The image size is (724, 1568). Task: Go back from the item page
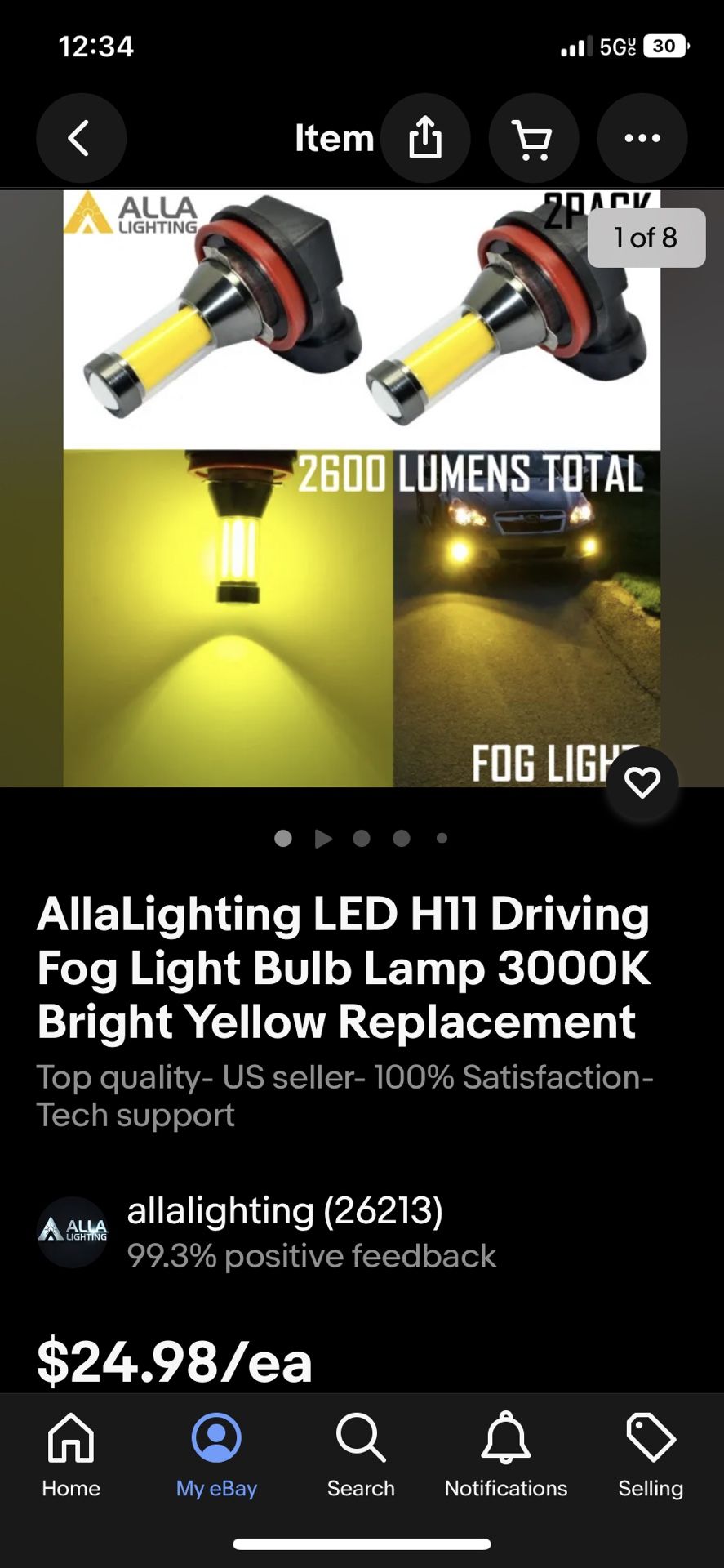click(x=80, y=138)
